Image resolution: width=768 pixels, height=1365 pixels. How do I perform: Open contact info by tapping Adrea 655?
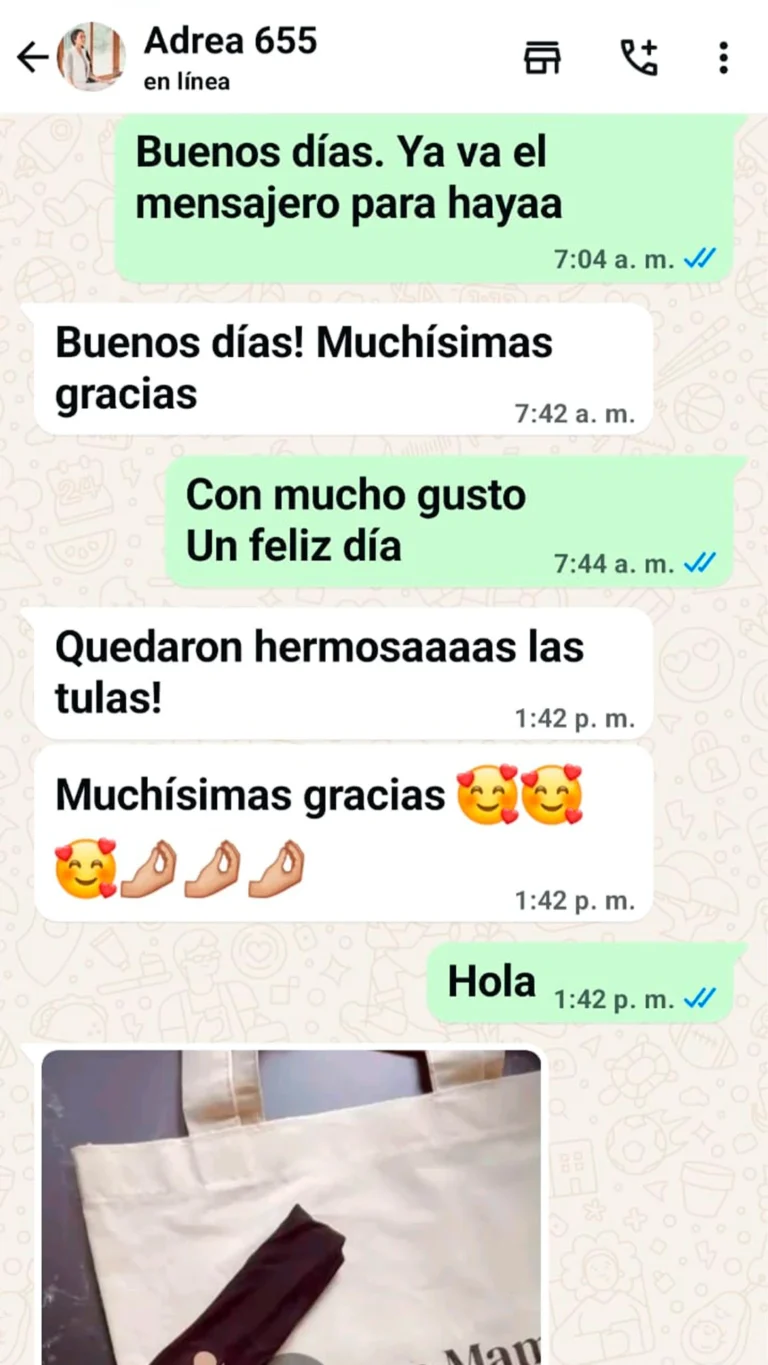[232, 42]
